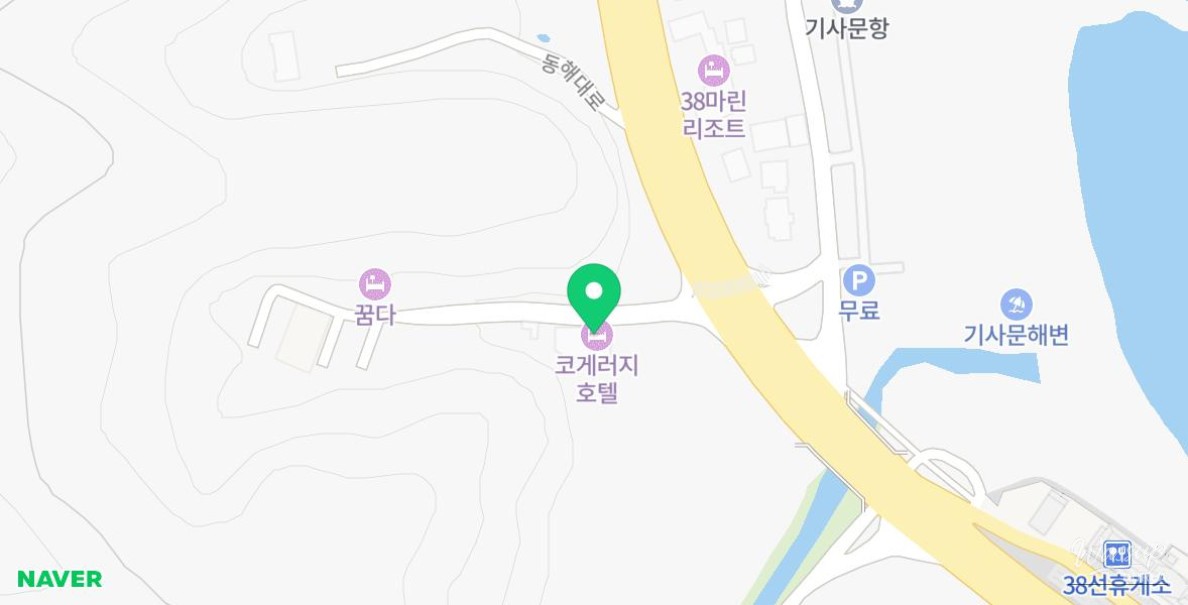The width and height of the screenshot is (1188, 605).
Task: Open the 38선휴게소 rest area marker
Action: coord(1116,553)
